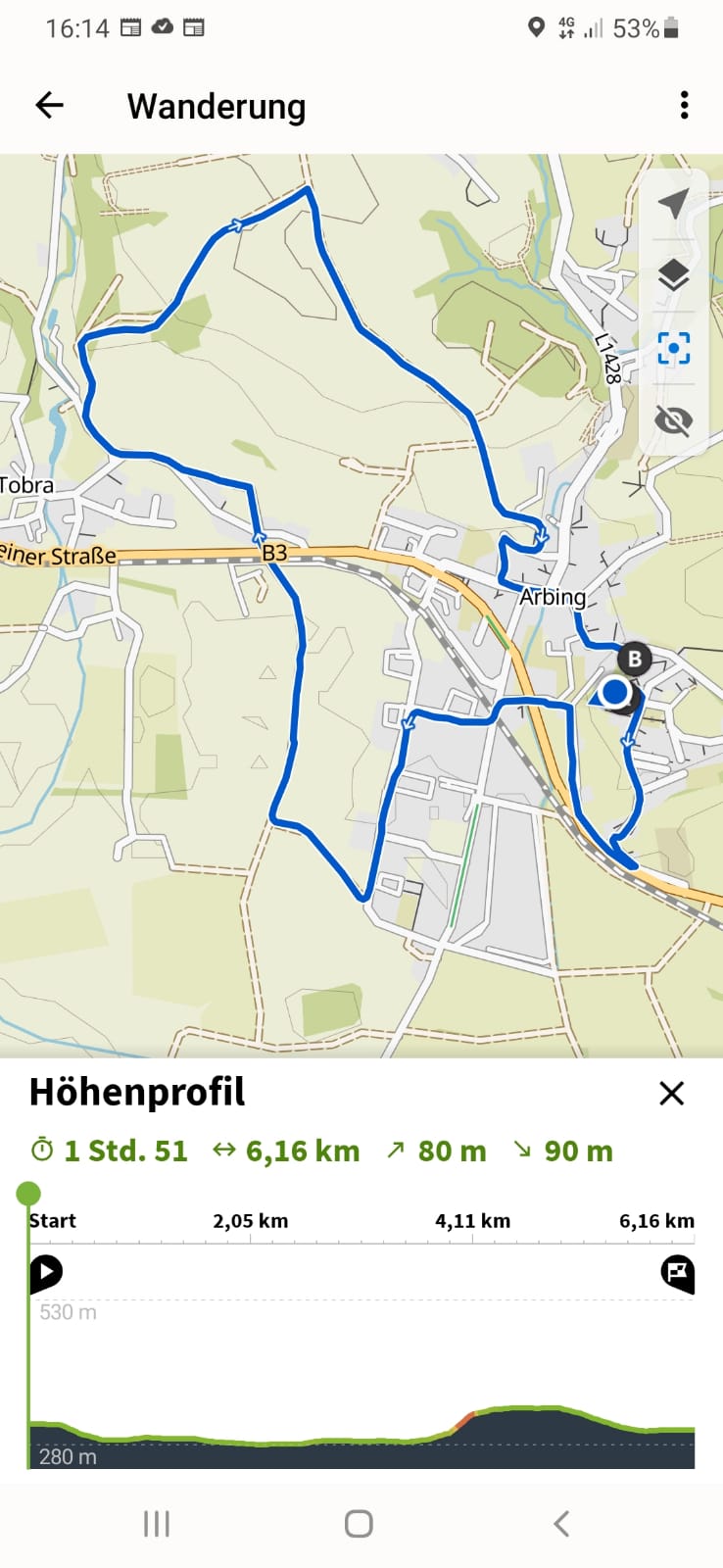
Task: Tap the compass navigation arrow button
Action: tap(673, 204)
